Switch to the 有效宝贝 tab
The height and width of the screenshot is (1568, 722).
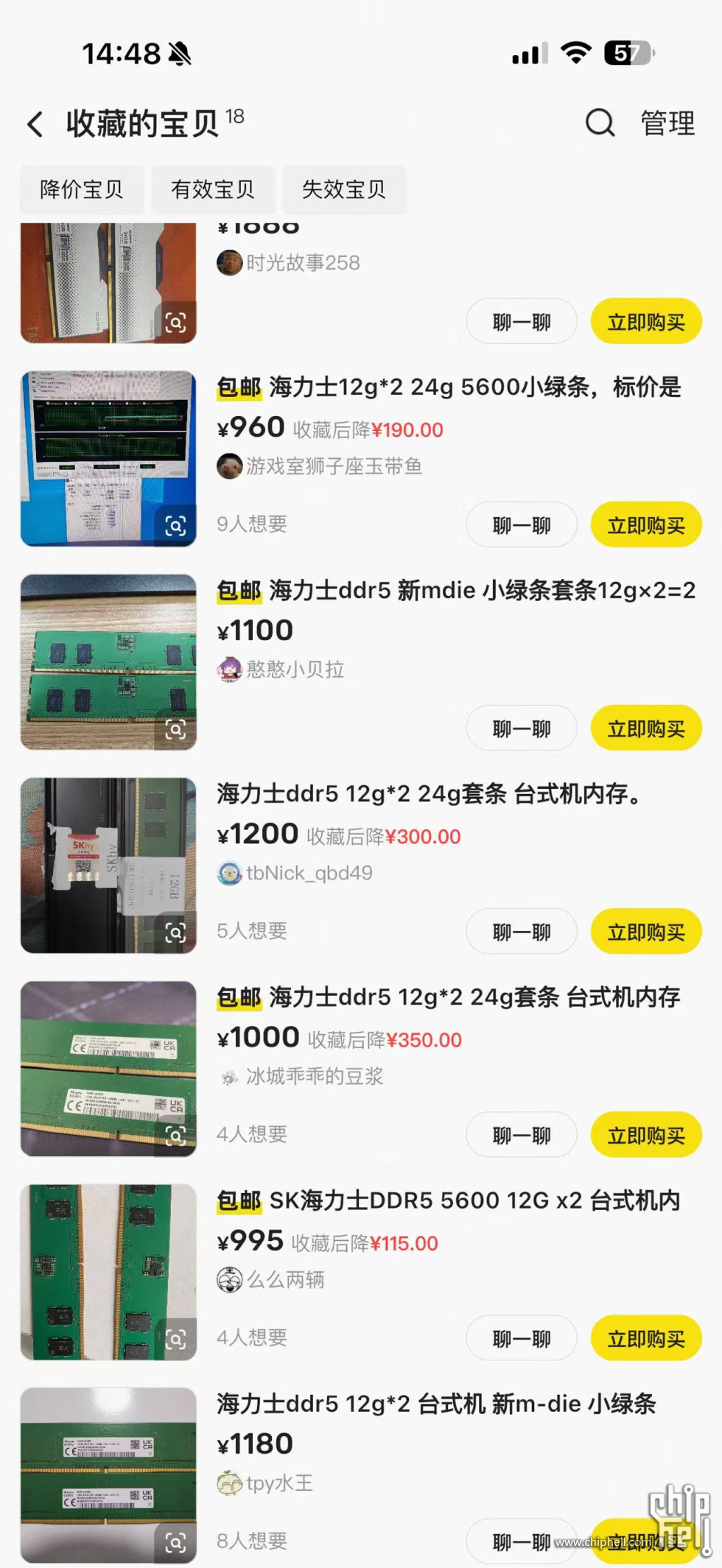(213, 190)
